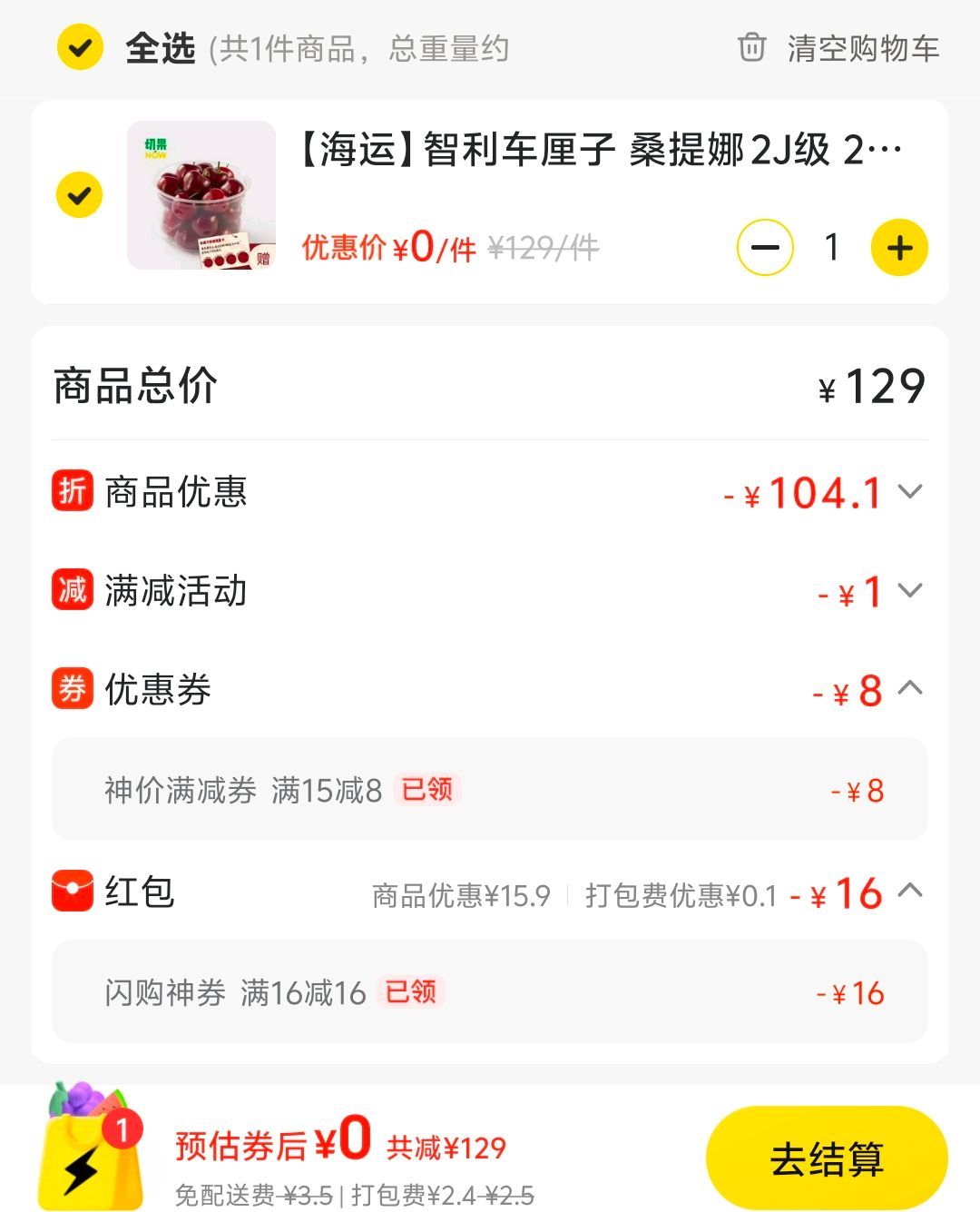
Task: Open the 智利车厘子 product image
Action: pyautogui.click(x=201, y=195)
